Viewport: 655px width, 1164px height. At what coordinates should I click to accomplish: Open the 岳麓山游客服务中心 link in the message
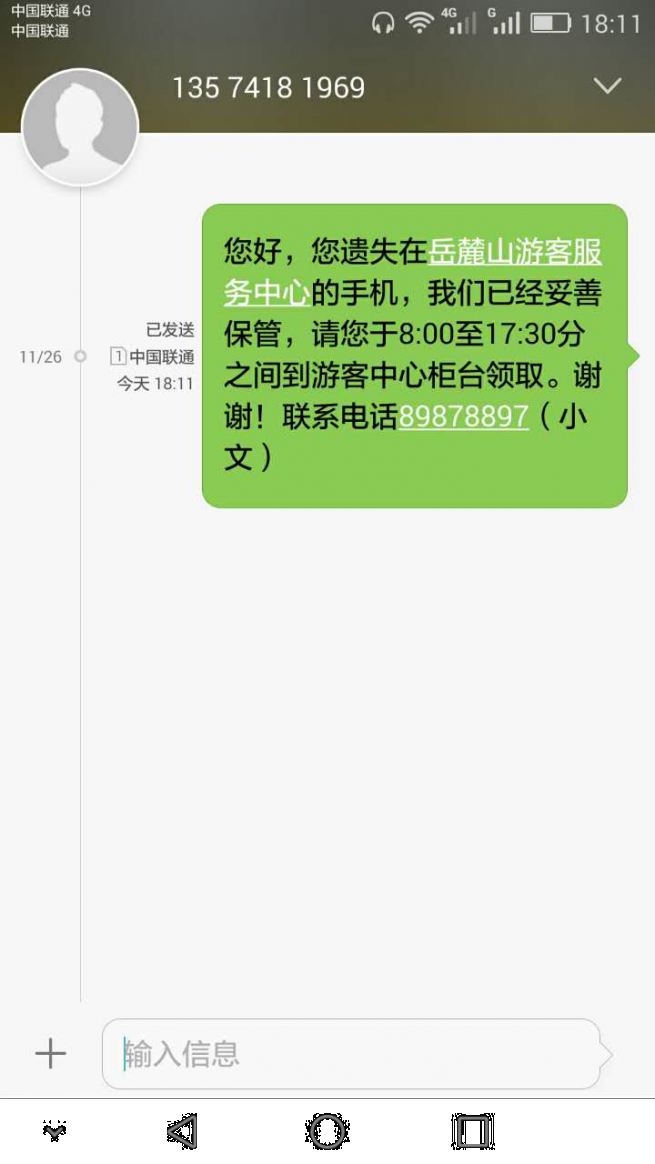[413, 272]
